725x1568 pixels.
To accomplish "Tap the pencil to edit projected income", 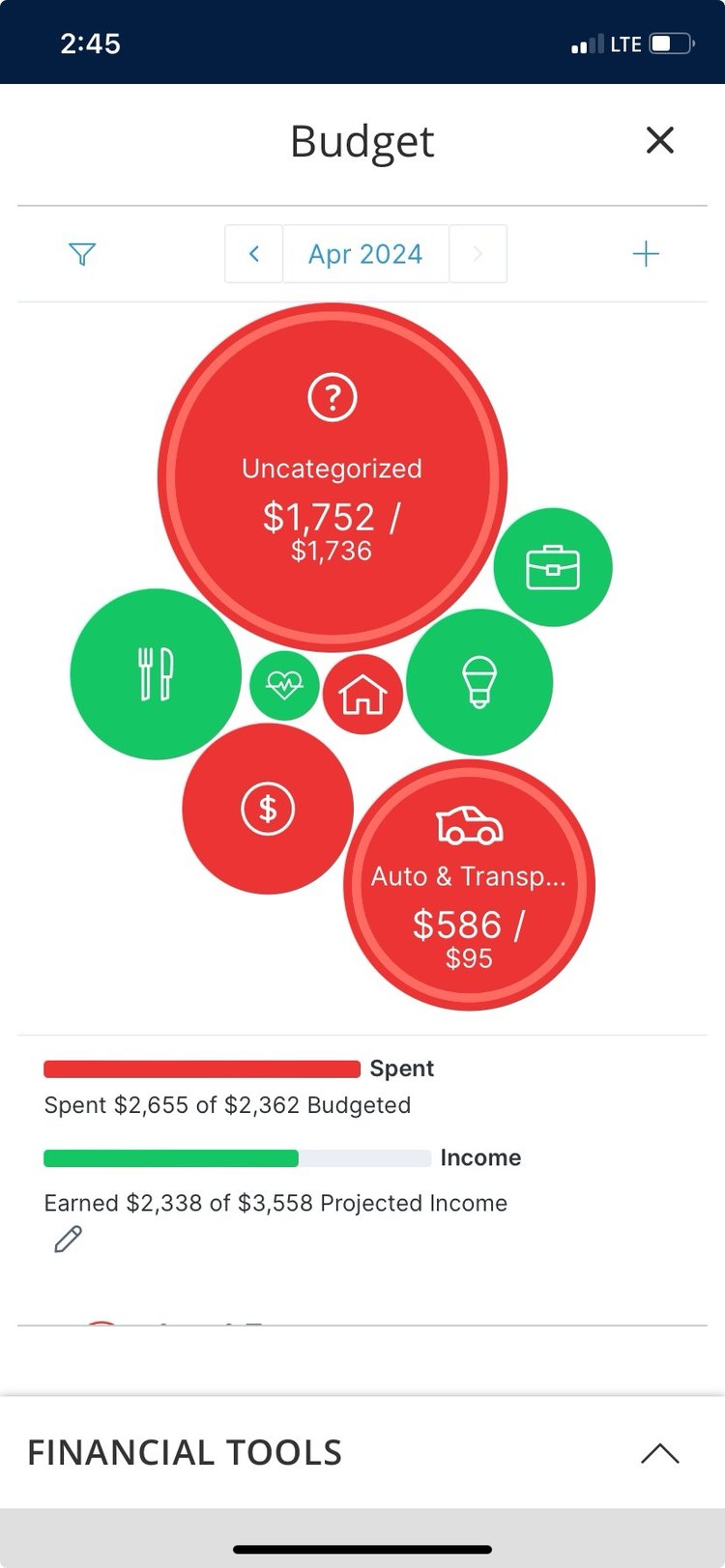I will click(68, 1238).
